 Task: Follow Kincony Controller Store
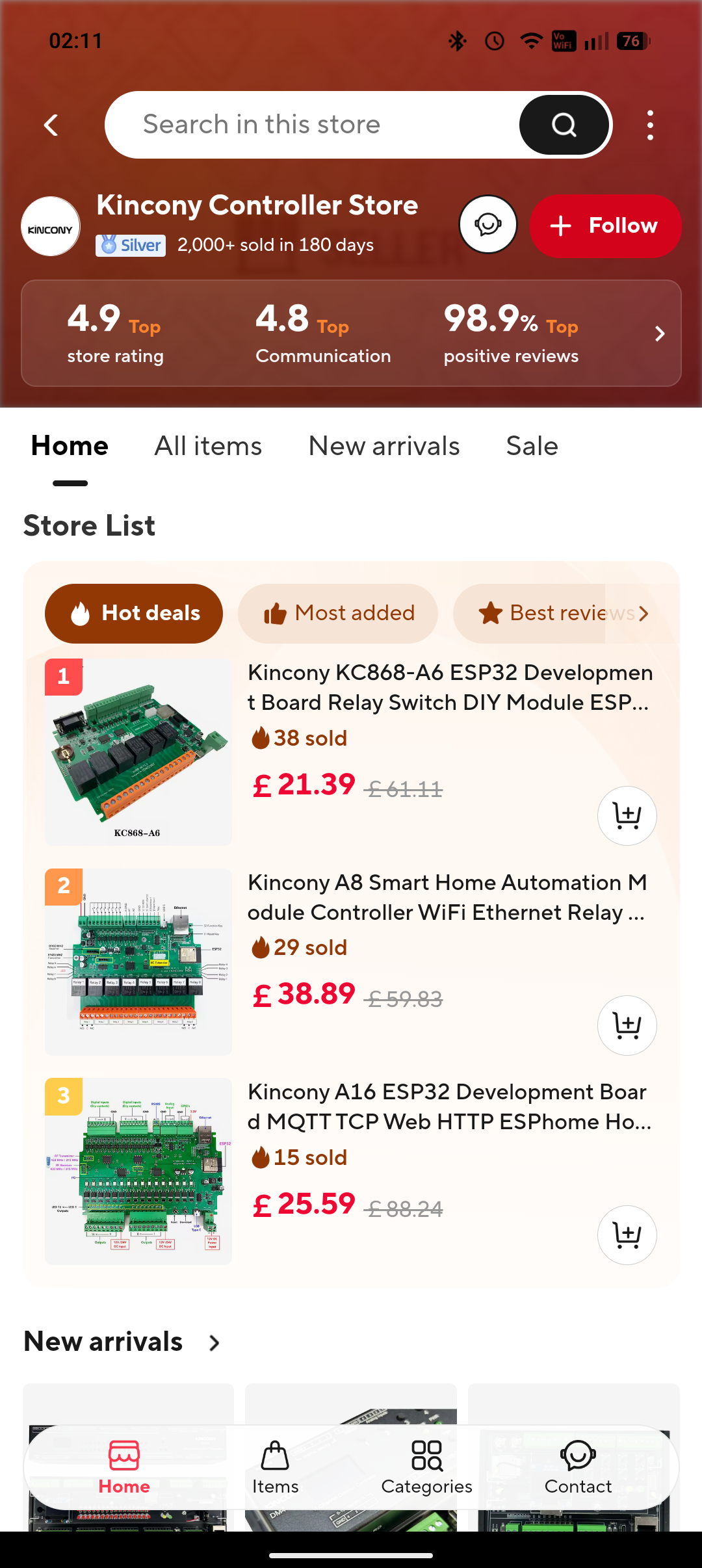(x=605, y=226)
